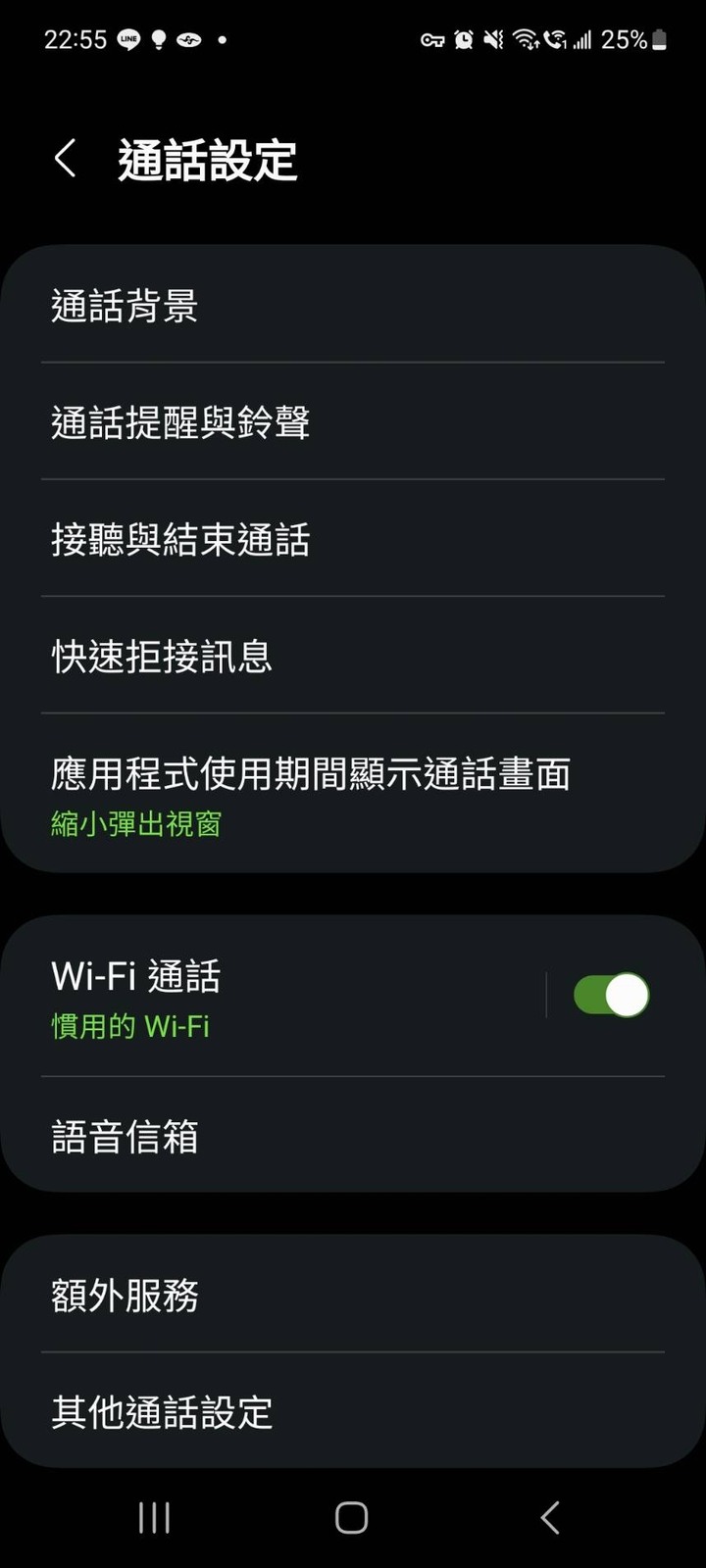Turn off the Wi-Fi 通話 switch
Screen dimensions: 706x1568
pos(611,996)
